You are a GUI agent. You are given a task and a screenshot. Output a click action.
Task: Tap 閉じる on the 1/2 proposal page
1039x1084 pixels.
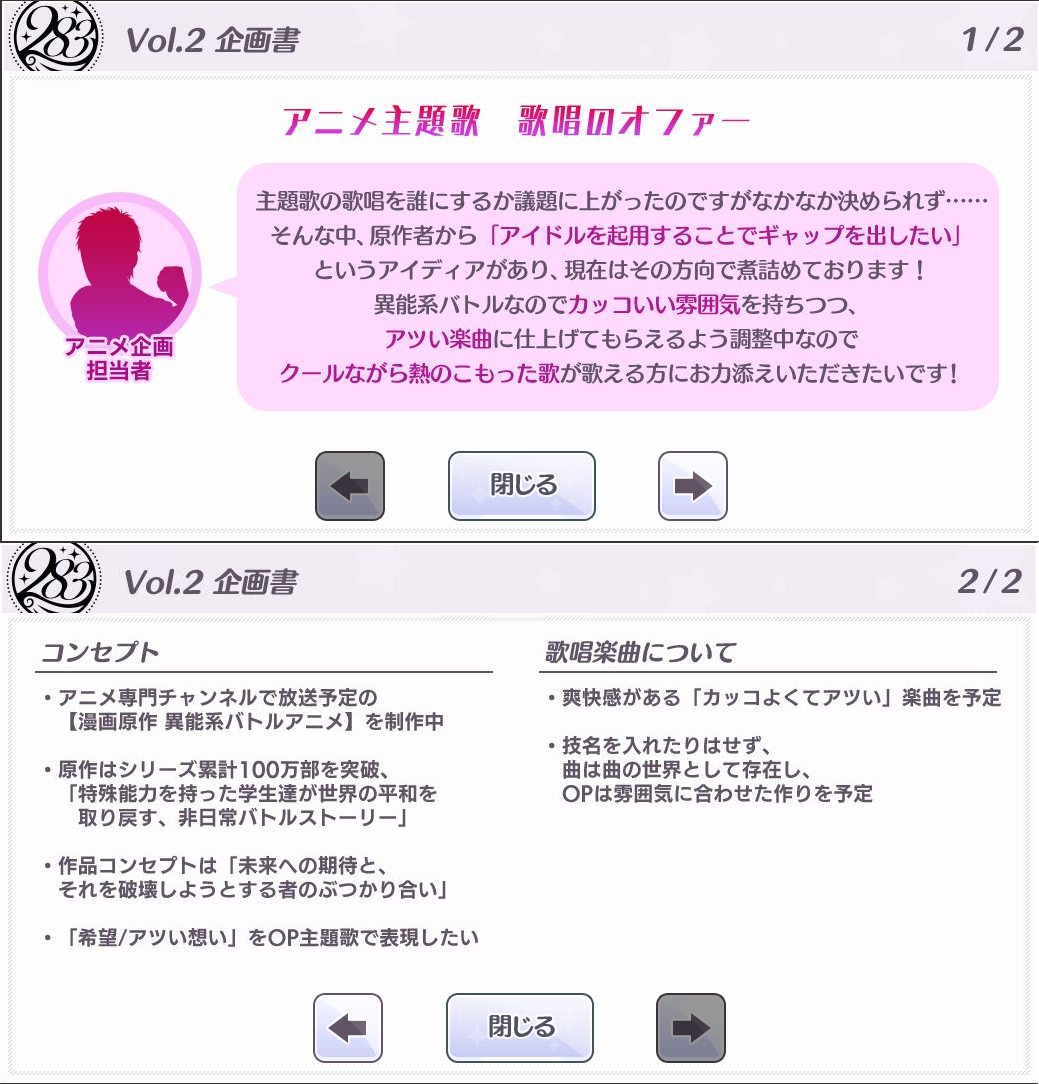(x=522, y=485)
